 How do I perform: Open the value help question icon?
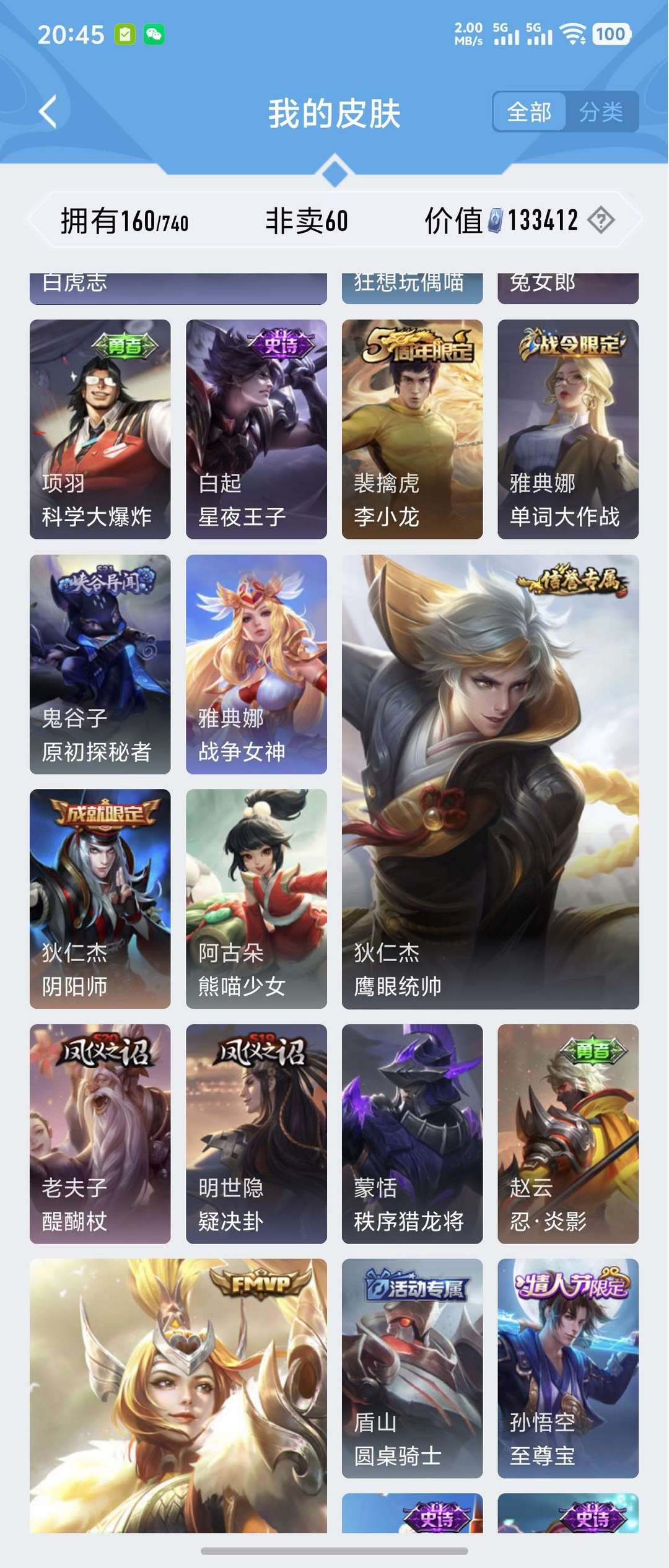(x=601, y=220)
